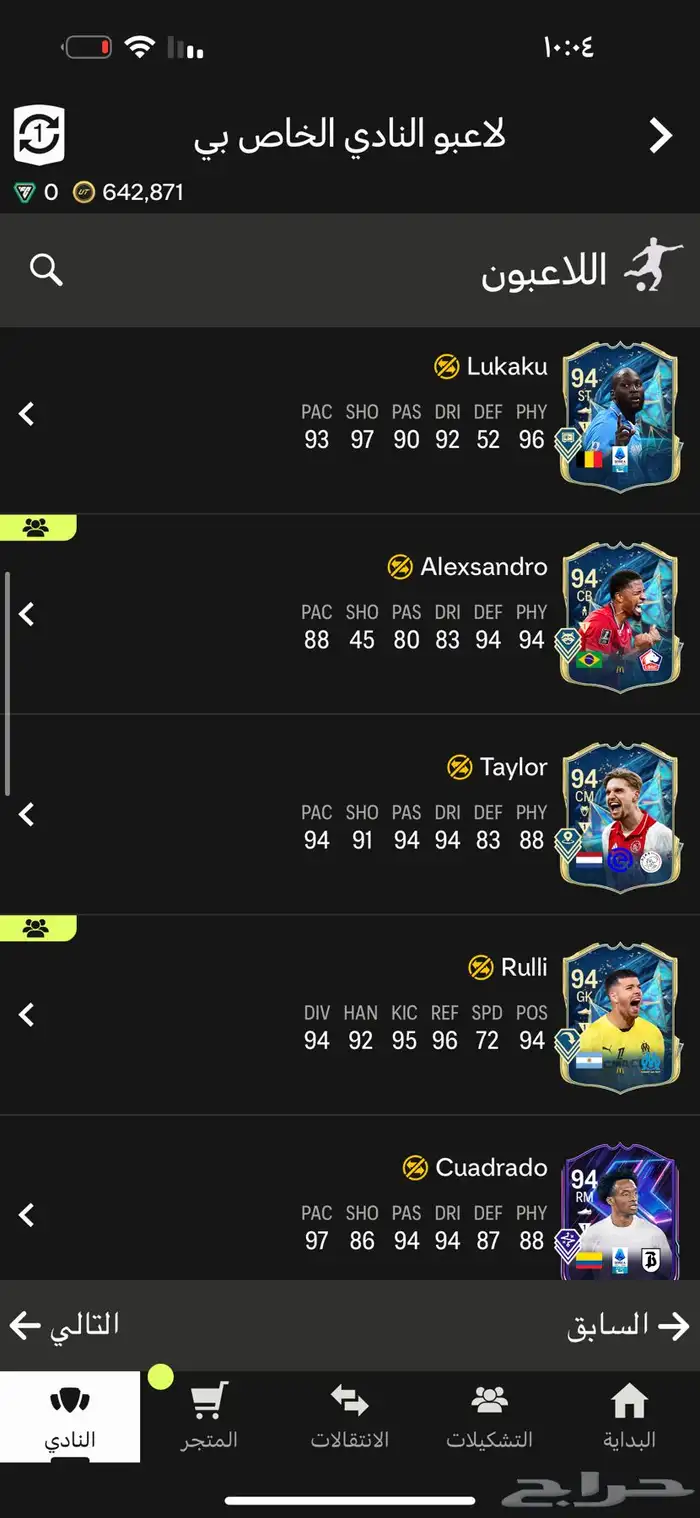
Task: Open Cuadrado's player row
Action: [x=350, y=1213]
